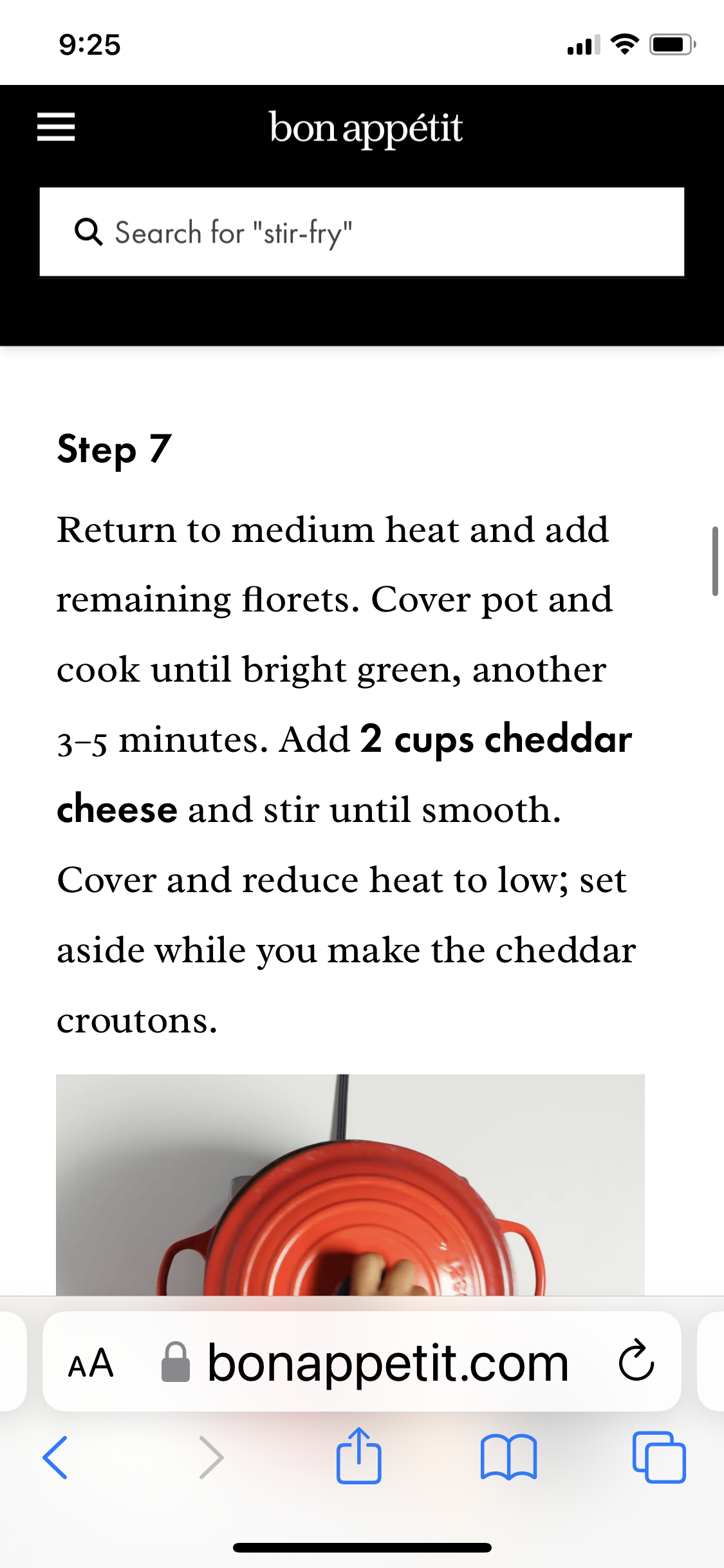Open Safari bookmarks
The width and height of the screenshot is (724, 1568).
coord(508,1457)
